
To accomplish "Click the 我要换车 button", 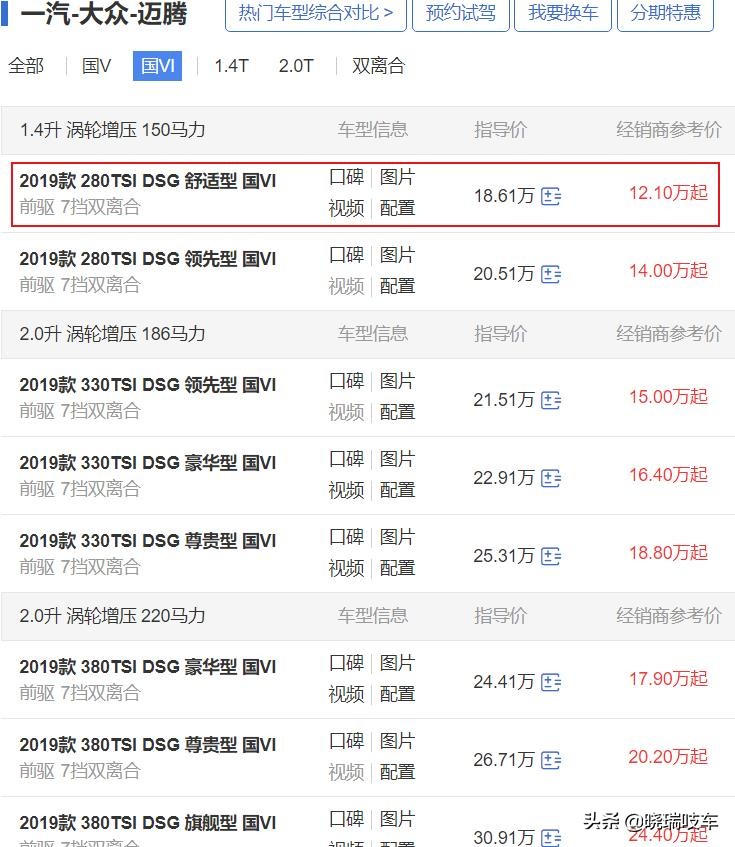I will click(x=563, y=15).
